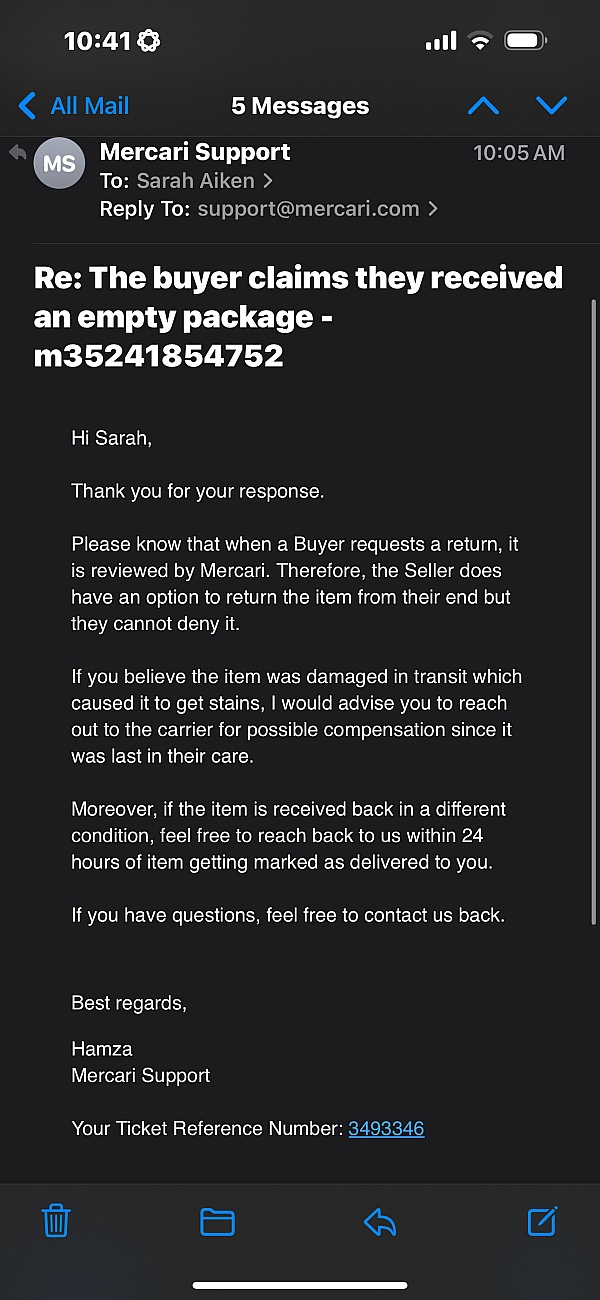This screenshot has height=1300, width=600.
Task: View recipient Sarah Aiken's contact info
Action: [204, 181]
